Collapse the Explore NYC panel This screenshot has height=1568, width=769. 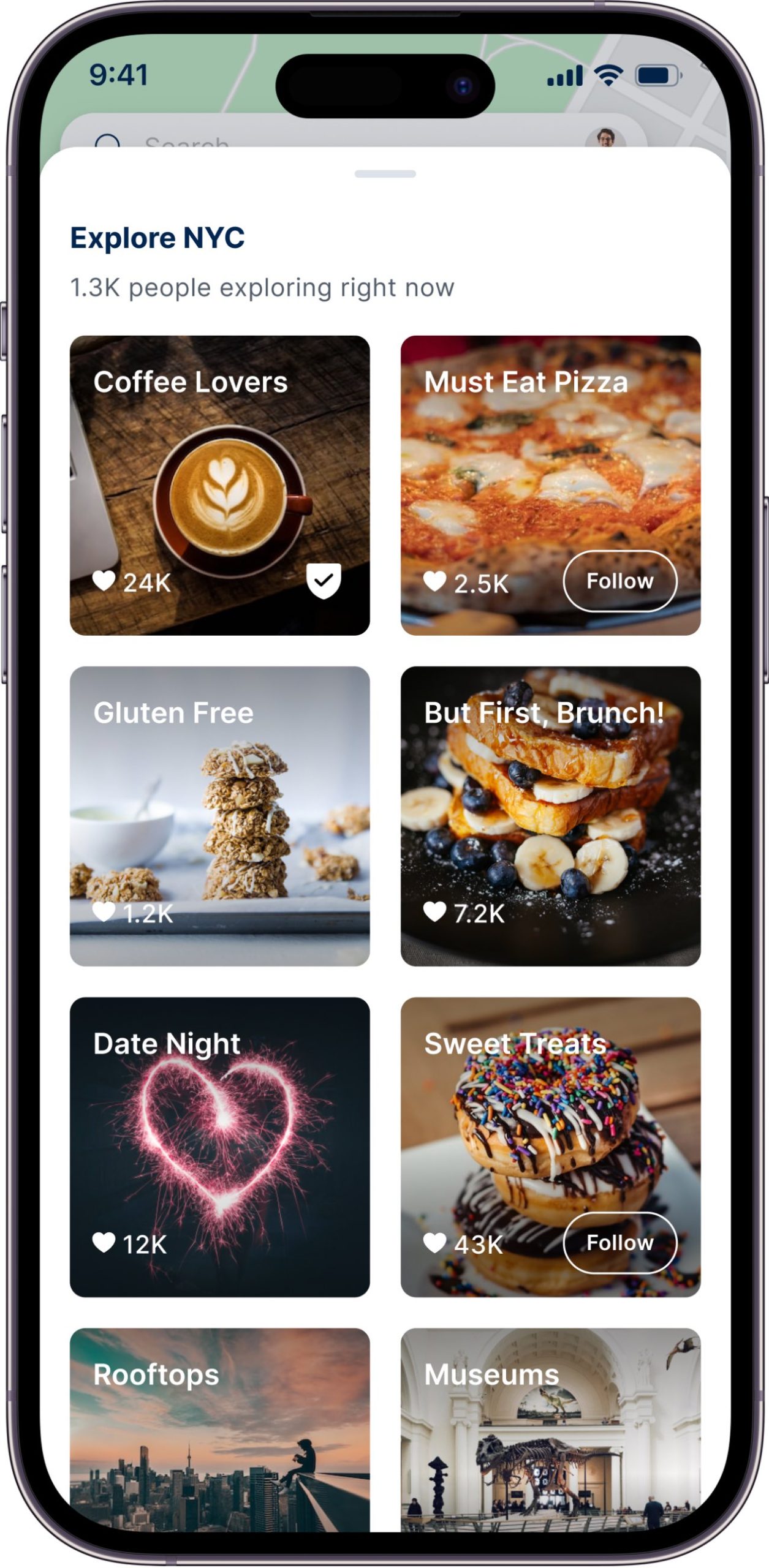384,172
